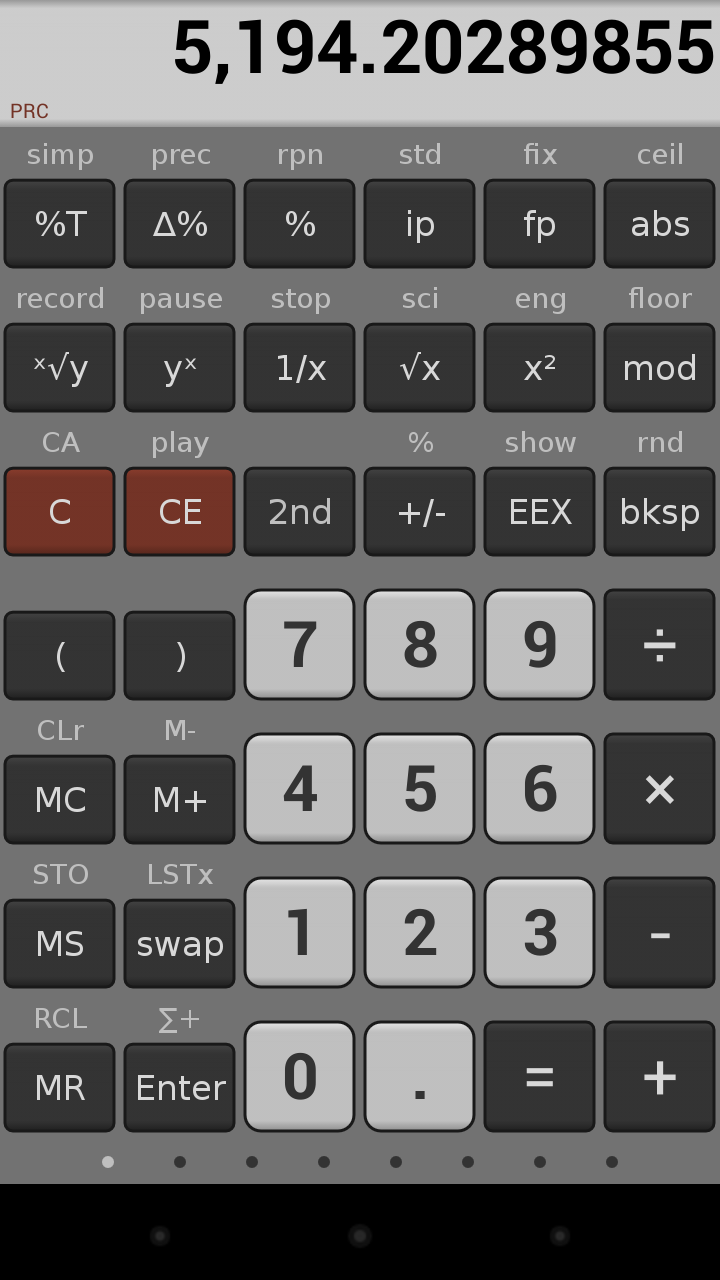Tap the EEX exponent key
The height and width of the screenshot is (1280, 720).
click(540, 511)
